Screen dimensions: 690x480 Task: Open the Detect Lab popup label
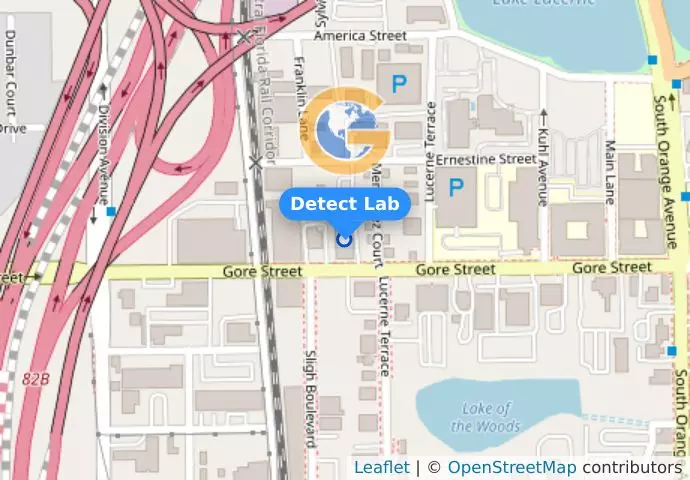pyautogui.click(x=344, y=204)
